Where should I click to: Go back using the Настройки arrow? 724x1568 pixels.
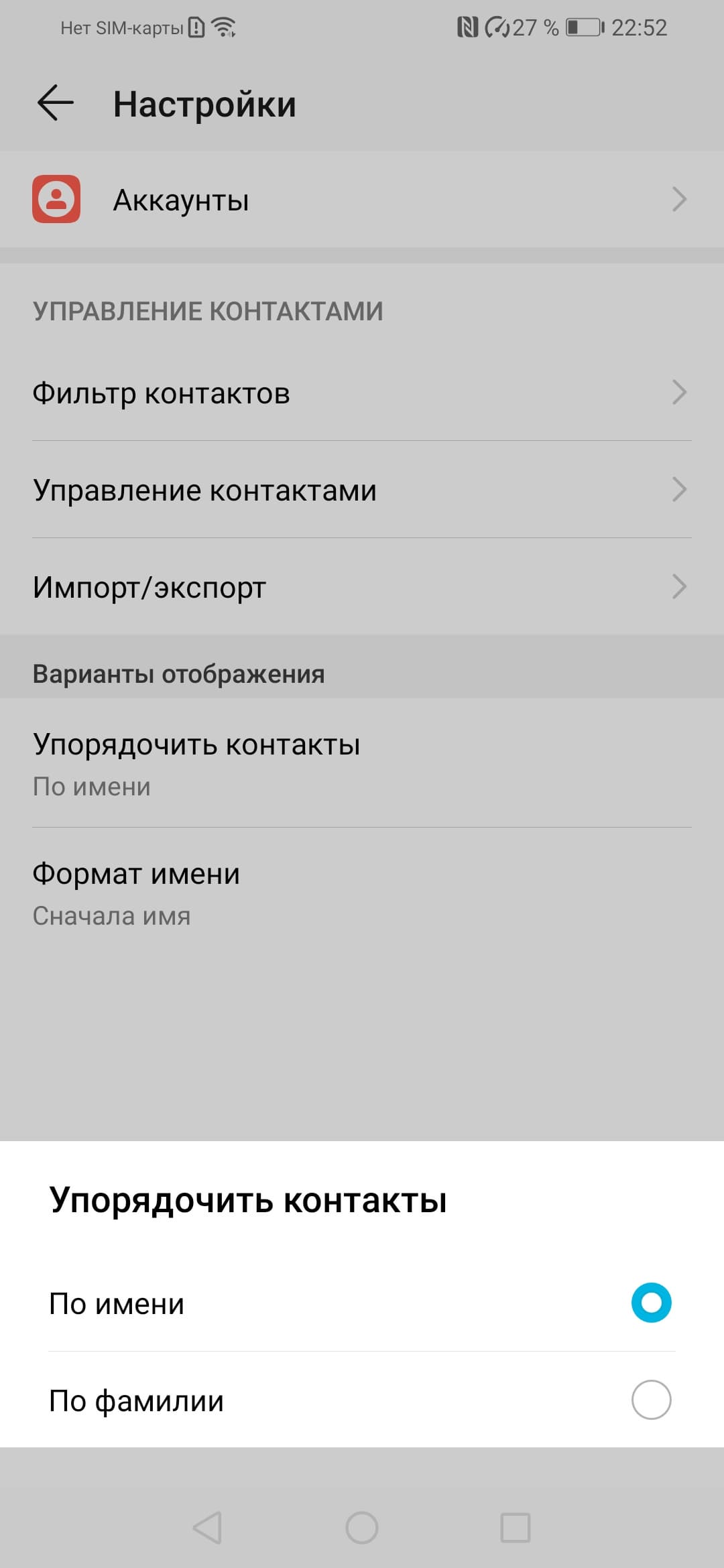click(55, 104)
